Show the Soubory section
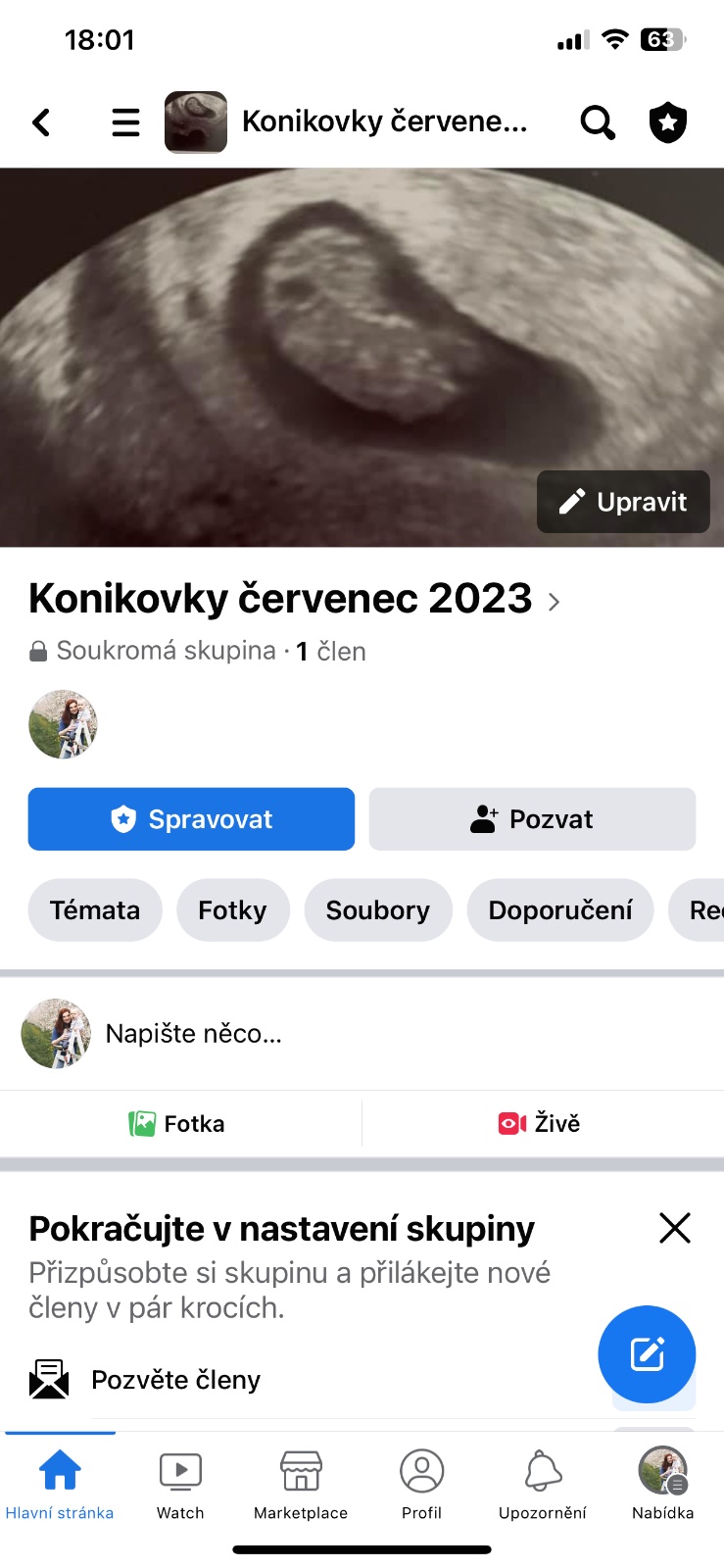 click(378, 910)
